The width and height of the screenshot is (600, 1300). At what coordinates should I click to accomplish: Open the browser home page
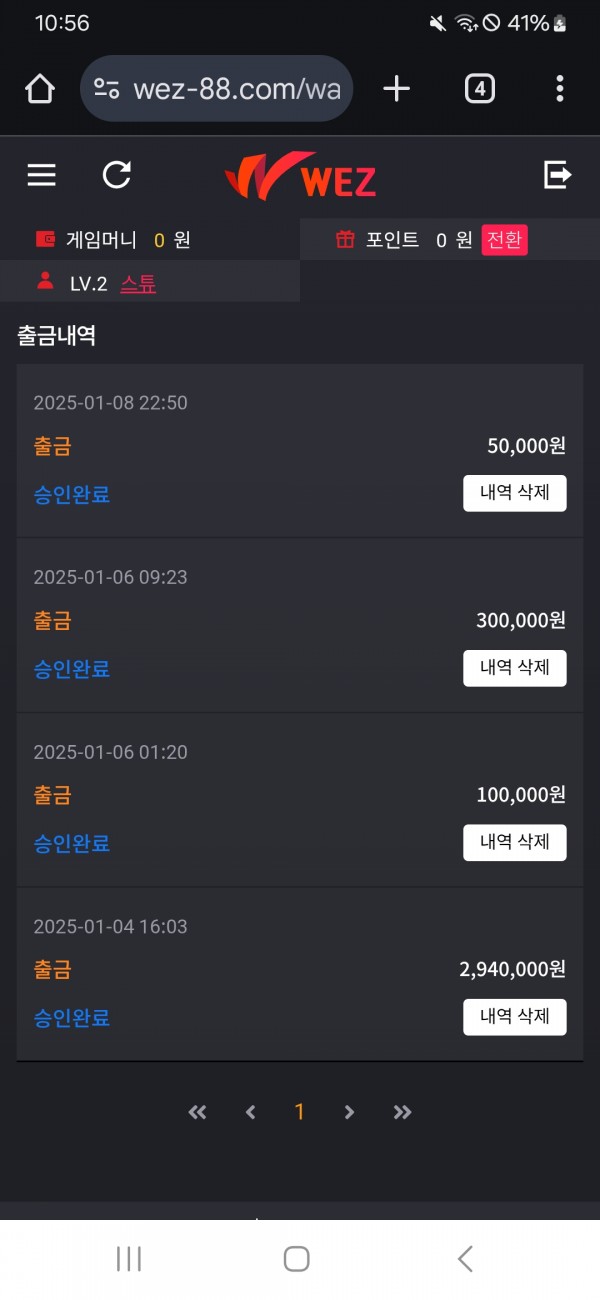click(40, 89)
